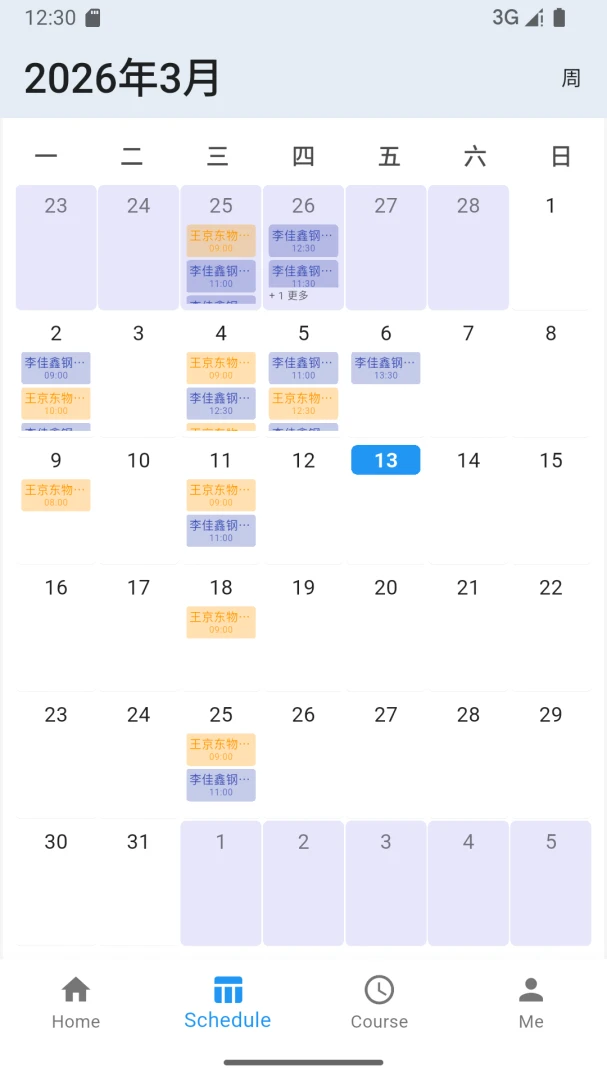Open the 08:00 王京东 event on March 9
Screen dimensions: 607x1080
pyautogui.click(x=56, y=495)
